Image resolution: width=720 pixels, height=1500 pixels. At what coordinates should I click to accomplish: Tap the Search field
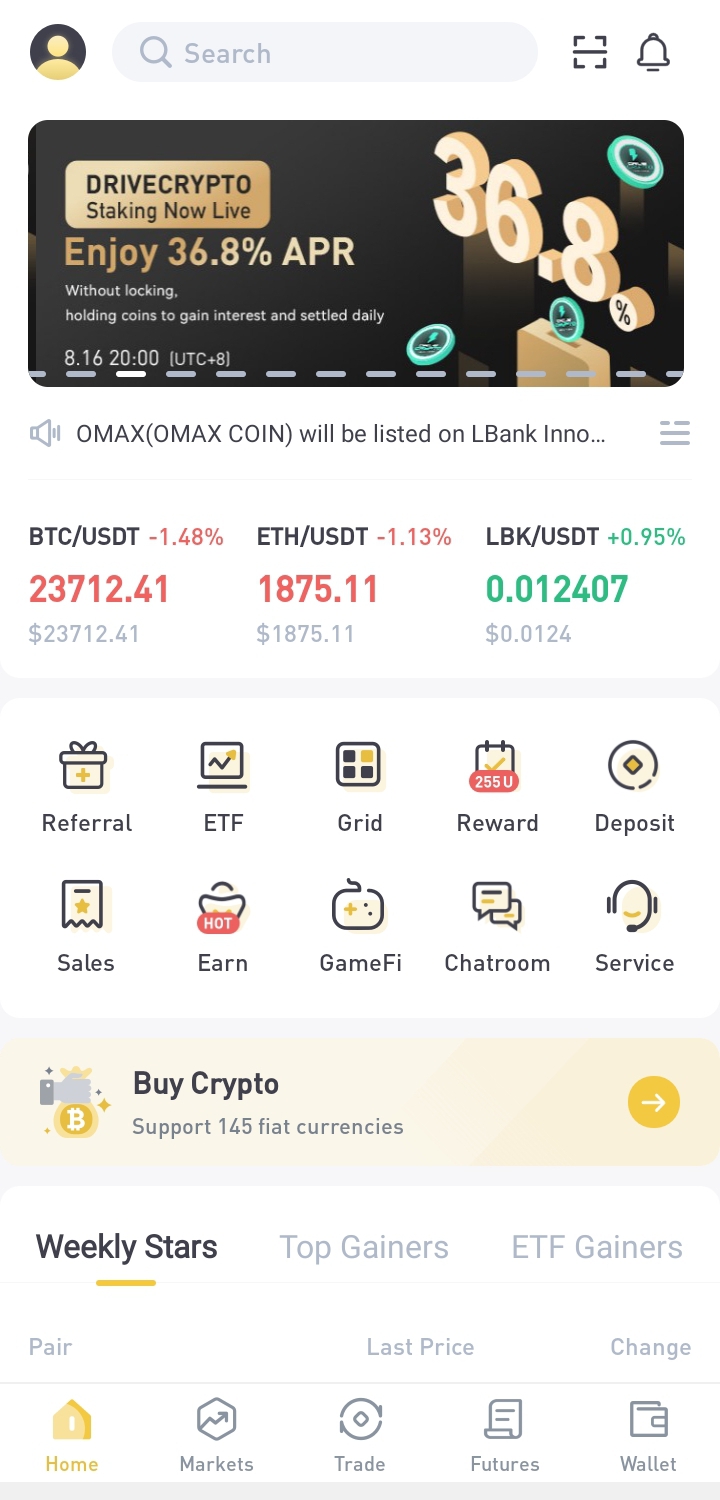325,52
